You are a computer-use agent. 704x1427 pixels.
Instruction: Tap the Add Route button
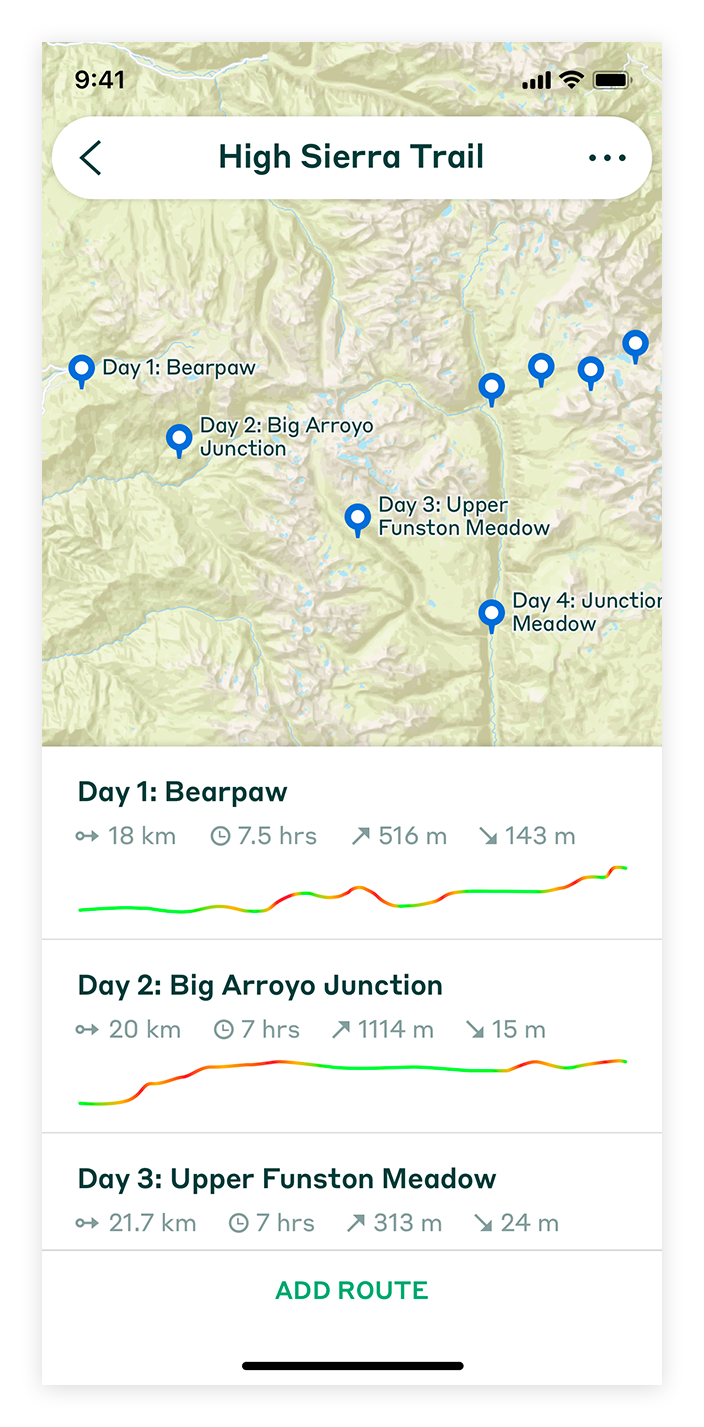(x=352, y=1290)
